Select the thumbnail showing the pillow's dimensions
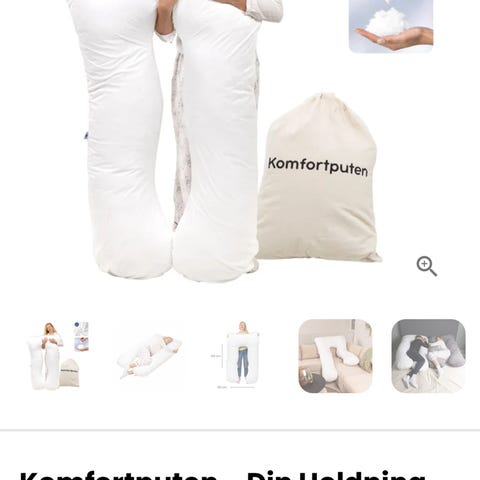 pos(242,356)
